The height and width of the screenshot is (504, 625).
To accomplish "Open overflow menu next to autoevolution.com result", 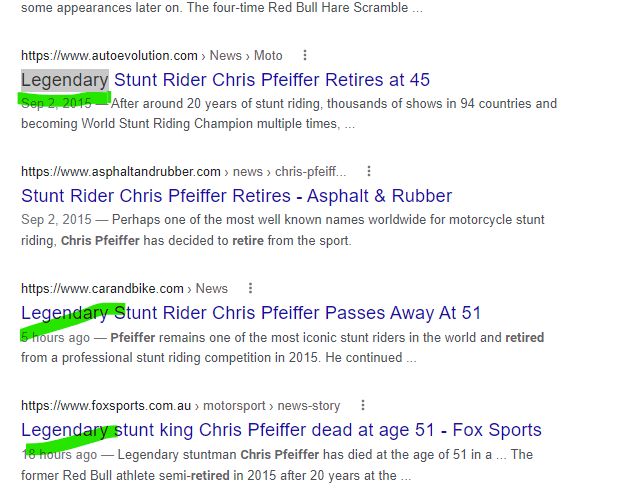I will 305,55.
